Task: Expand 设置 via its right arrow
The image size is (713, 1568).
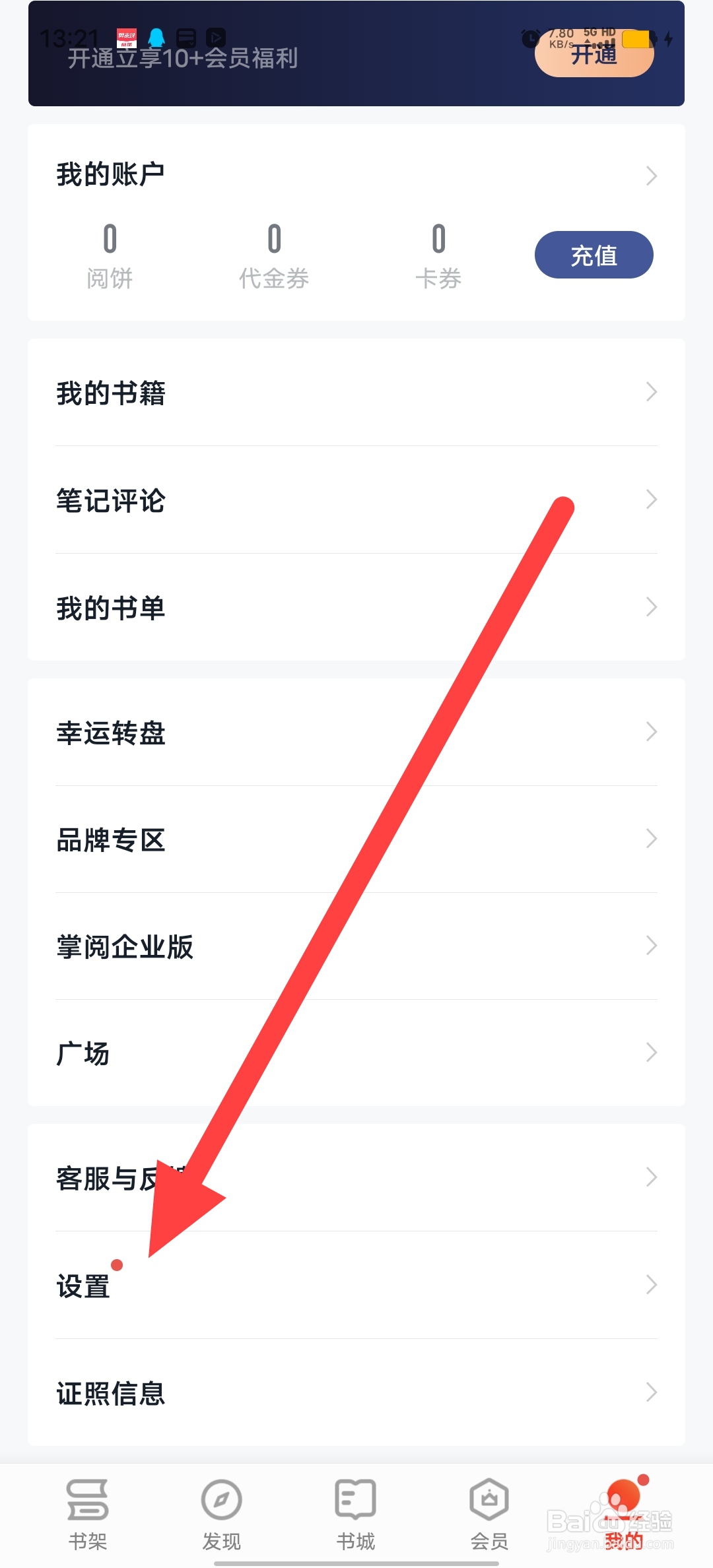Action: click(x=651, y=1285)
